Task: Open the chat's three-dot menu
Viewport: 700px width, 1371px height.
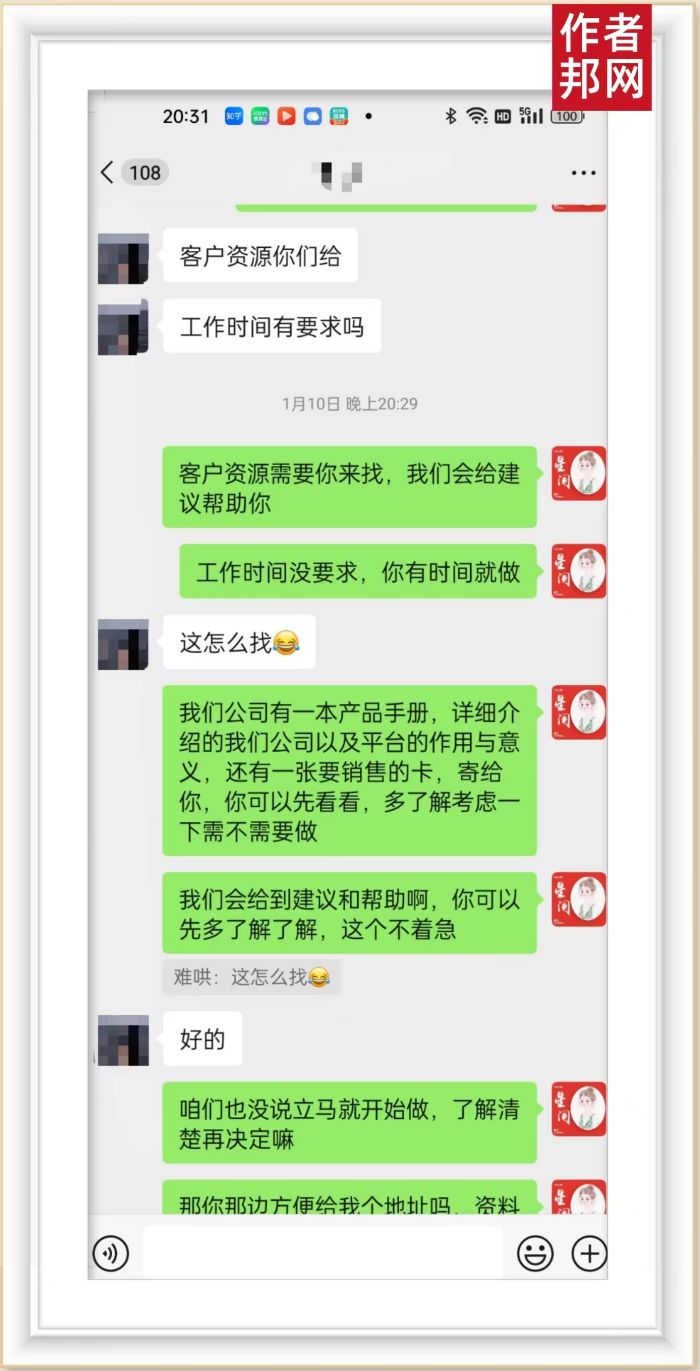Action: (583, 173)
